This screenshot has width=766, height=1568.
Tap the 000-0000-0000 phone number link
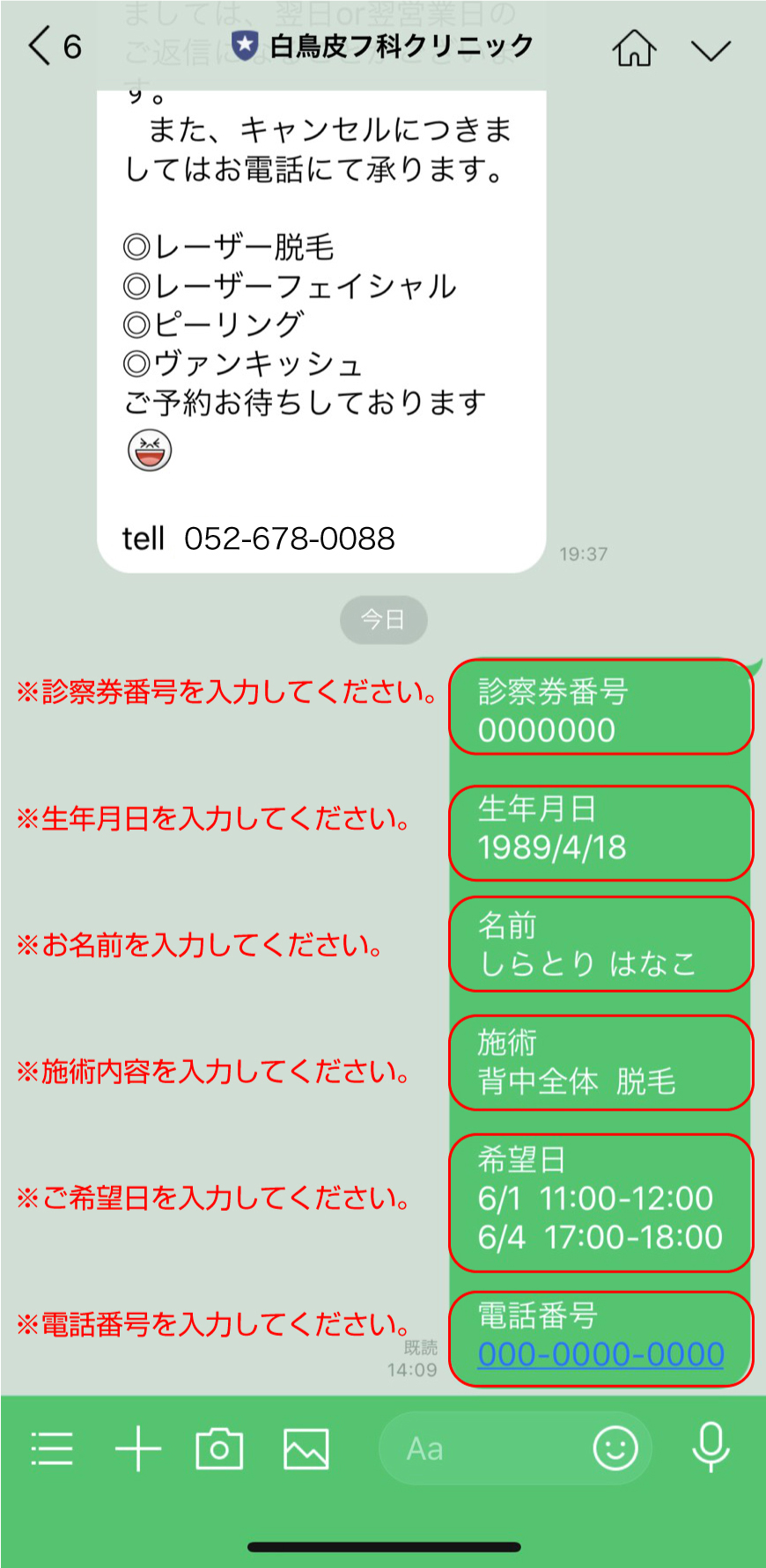(x=600, y=1354)
